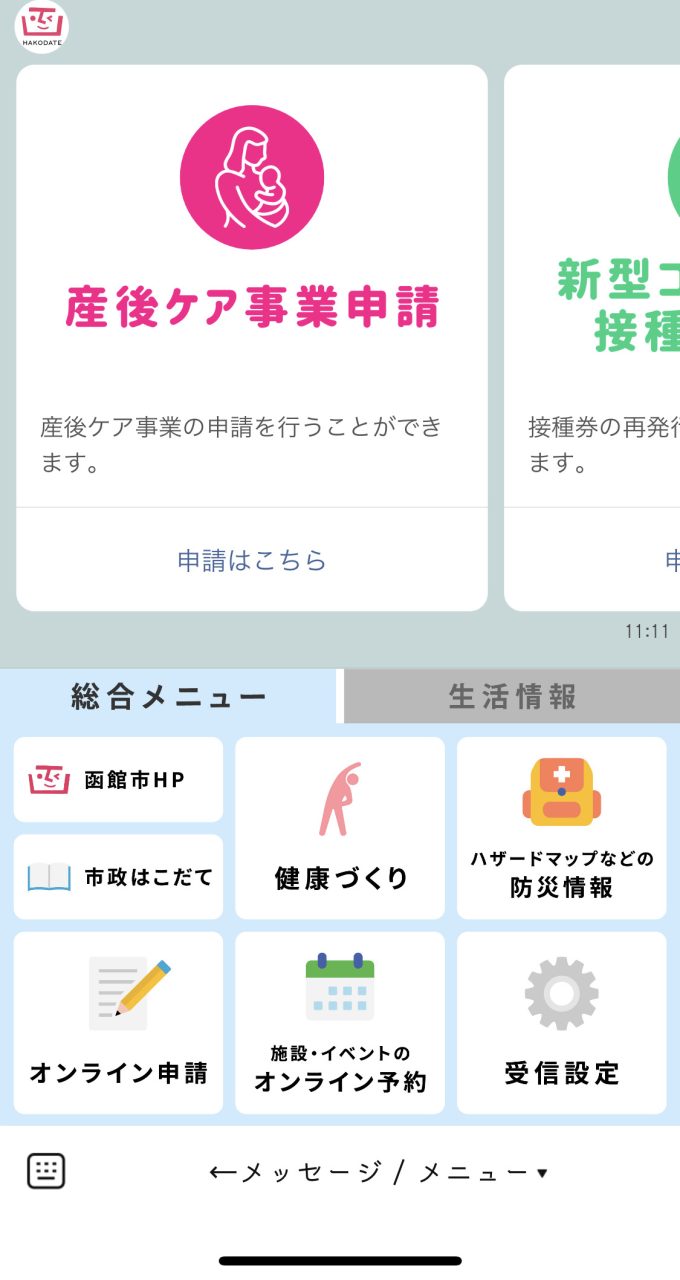This screenshot has width=680, height=1280.
Task: Open オンライン申請
Action: click(118, 1023)
